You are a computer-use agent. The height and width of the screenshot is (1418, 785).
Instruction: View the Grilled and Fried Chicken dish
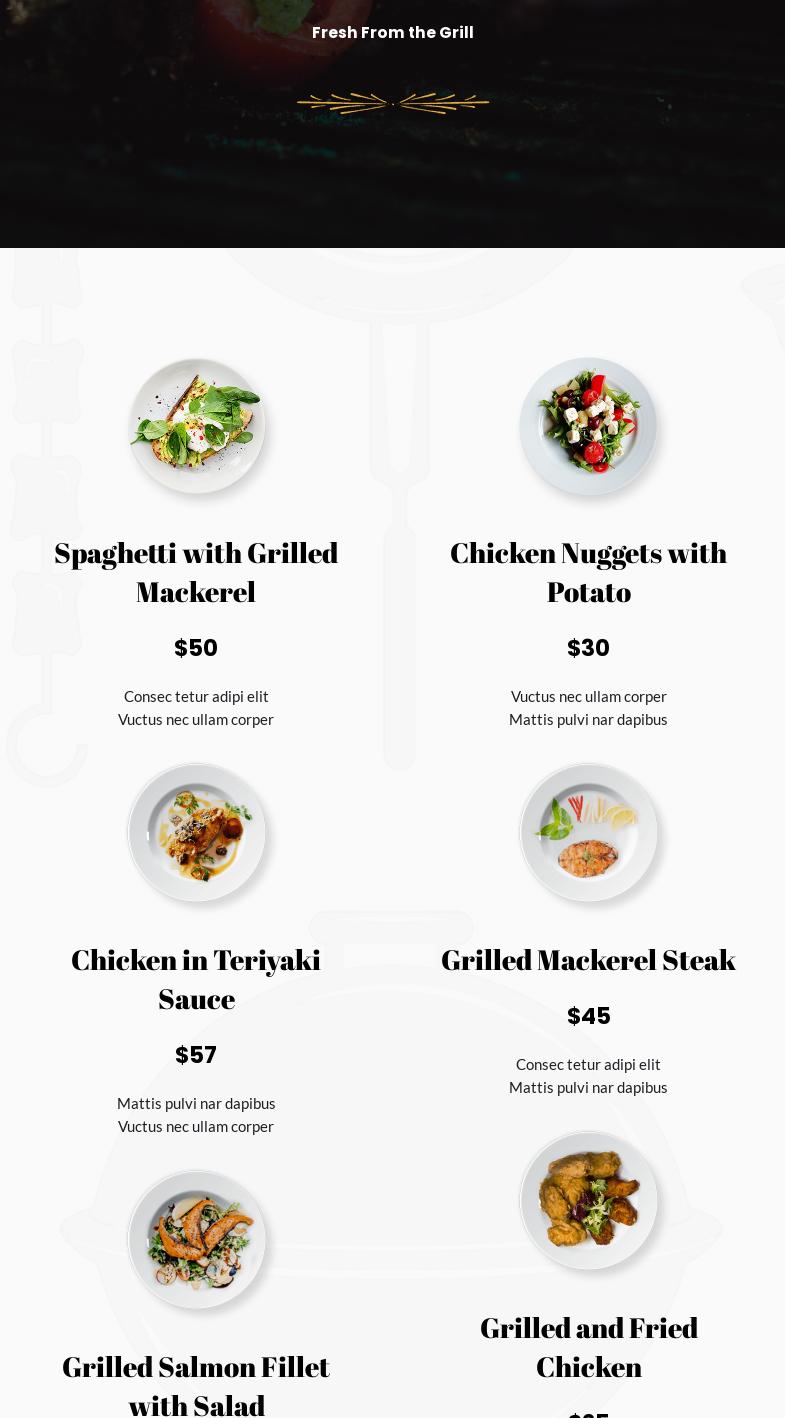coord(588,1347)
